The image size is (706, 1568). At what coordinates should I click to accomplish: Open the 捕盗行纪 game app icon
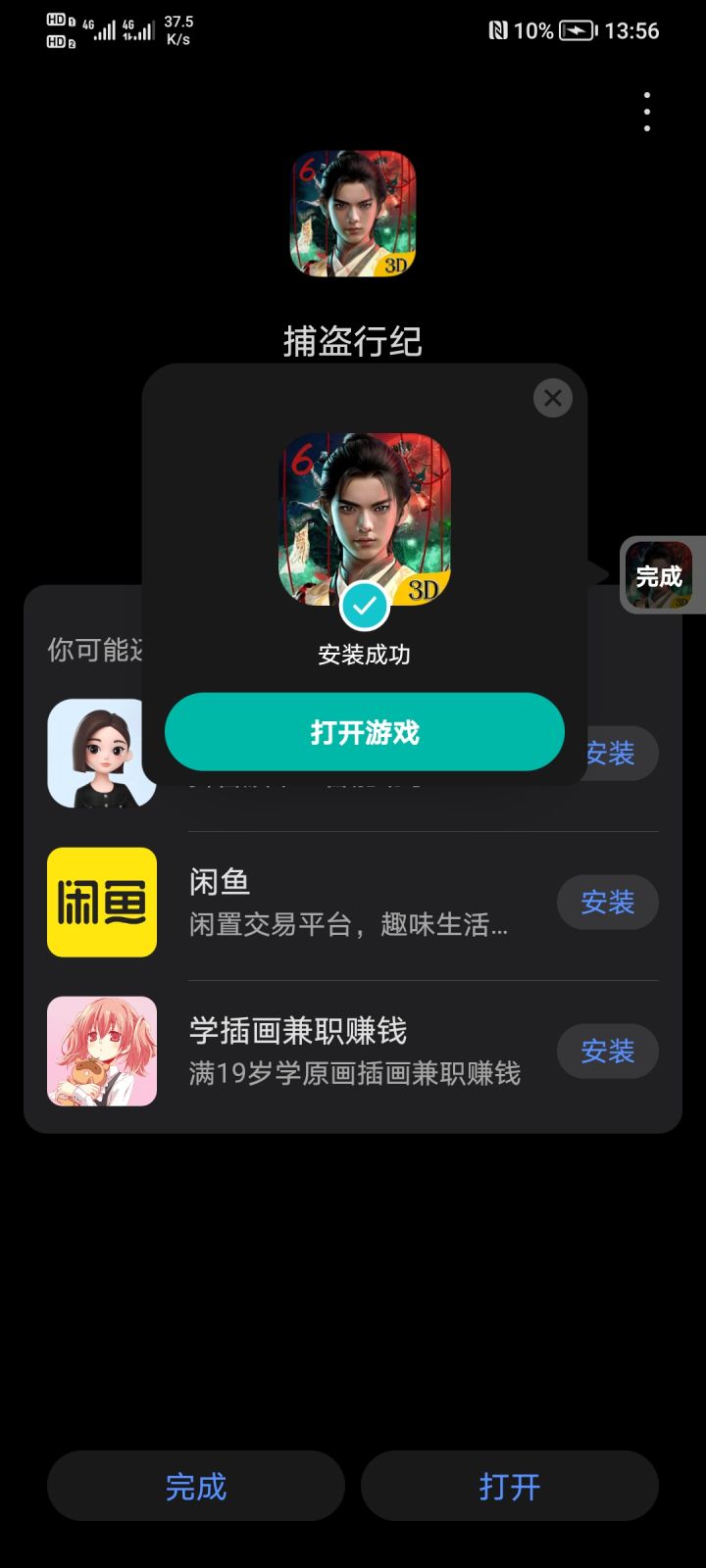[352, 215]
